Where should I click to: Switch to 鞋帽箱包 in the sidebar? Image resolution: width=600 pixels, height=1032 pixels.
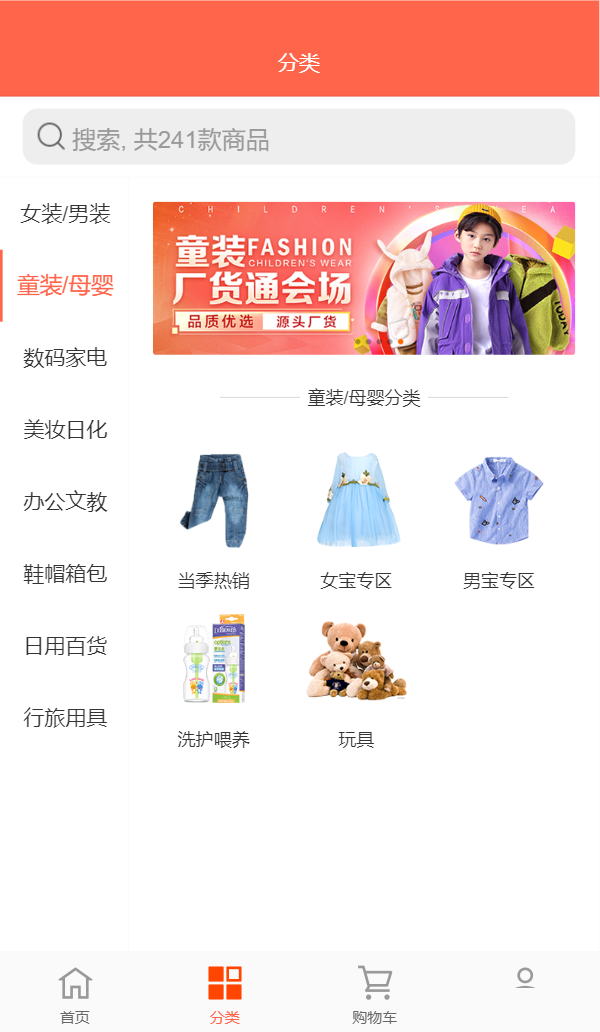pos(65,574)
